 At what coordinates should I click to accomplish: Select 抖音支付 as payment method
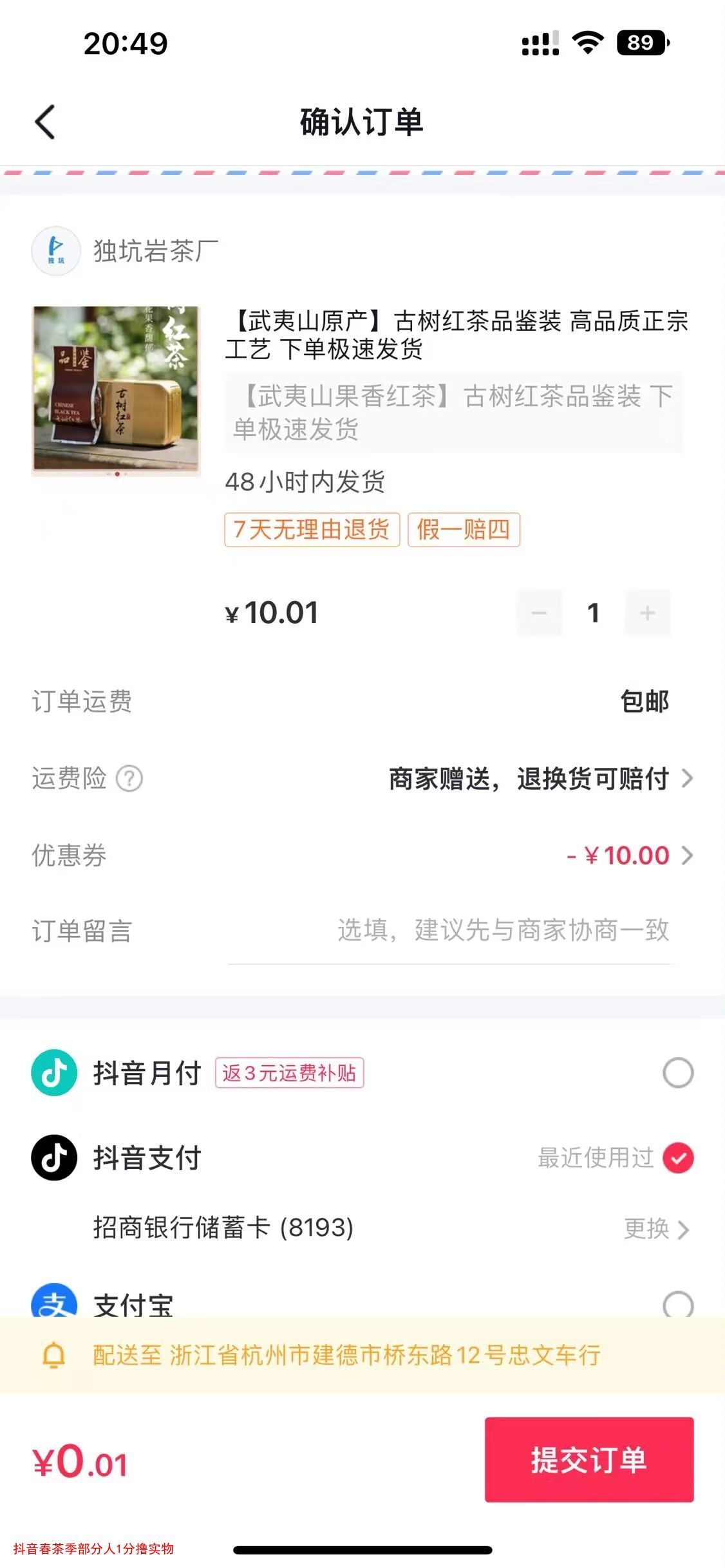click(678, 1158)
